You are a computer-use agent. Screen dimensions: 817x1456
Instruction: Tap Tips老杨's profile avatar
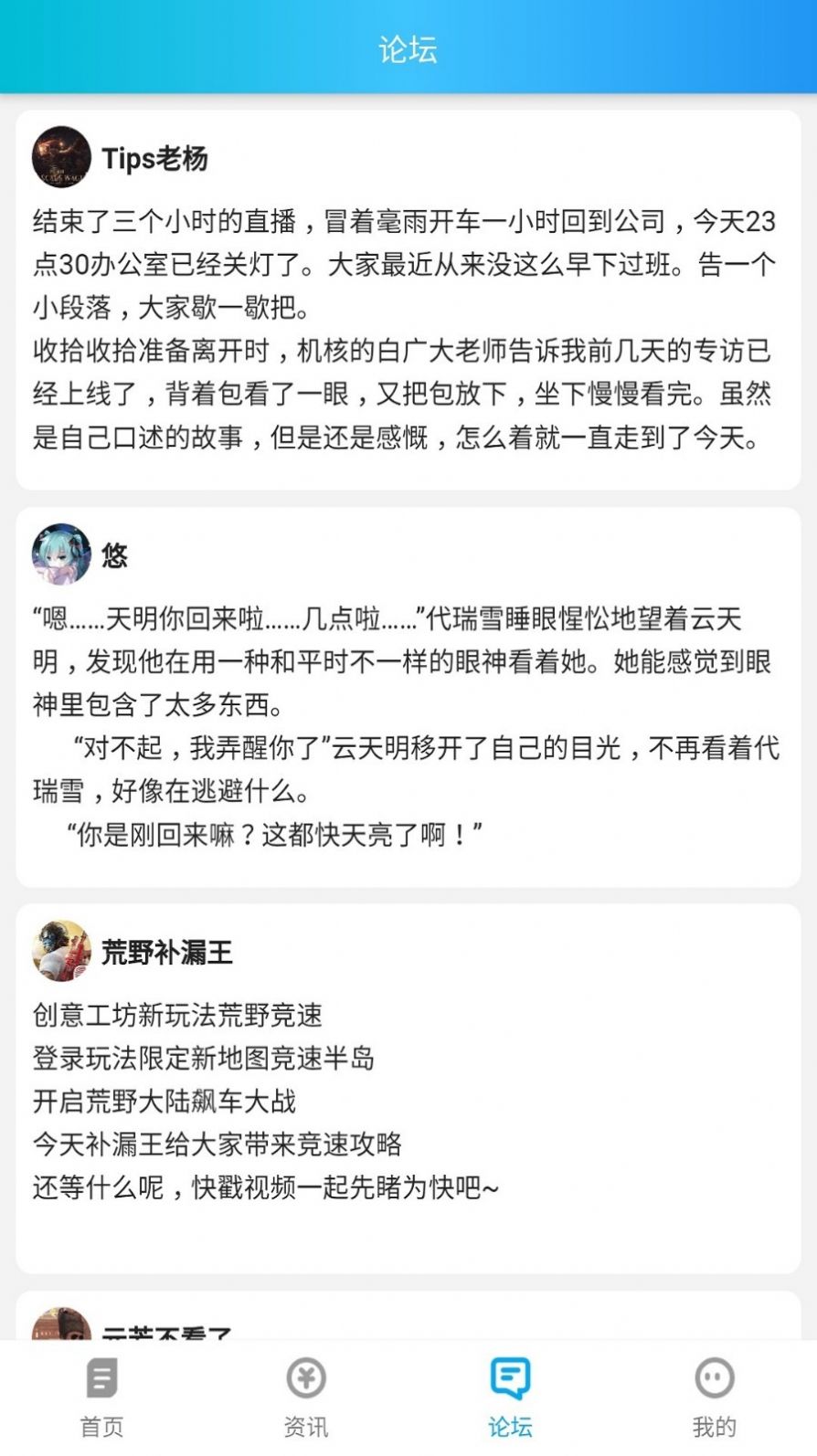point(61,157)
